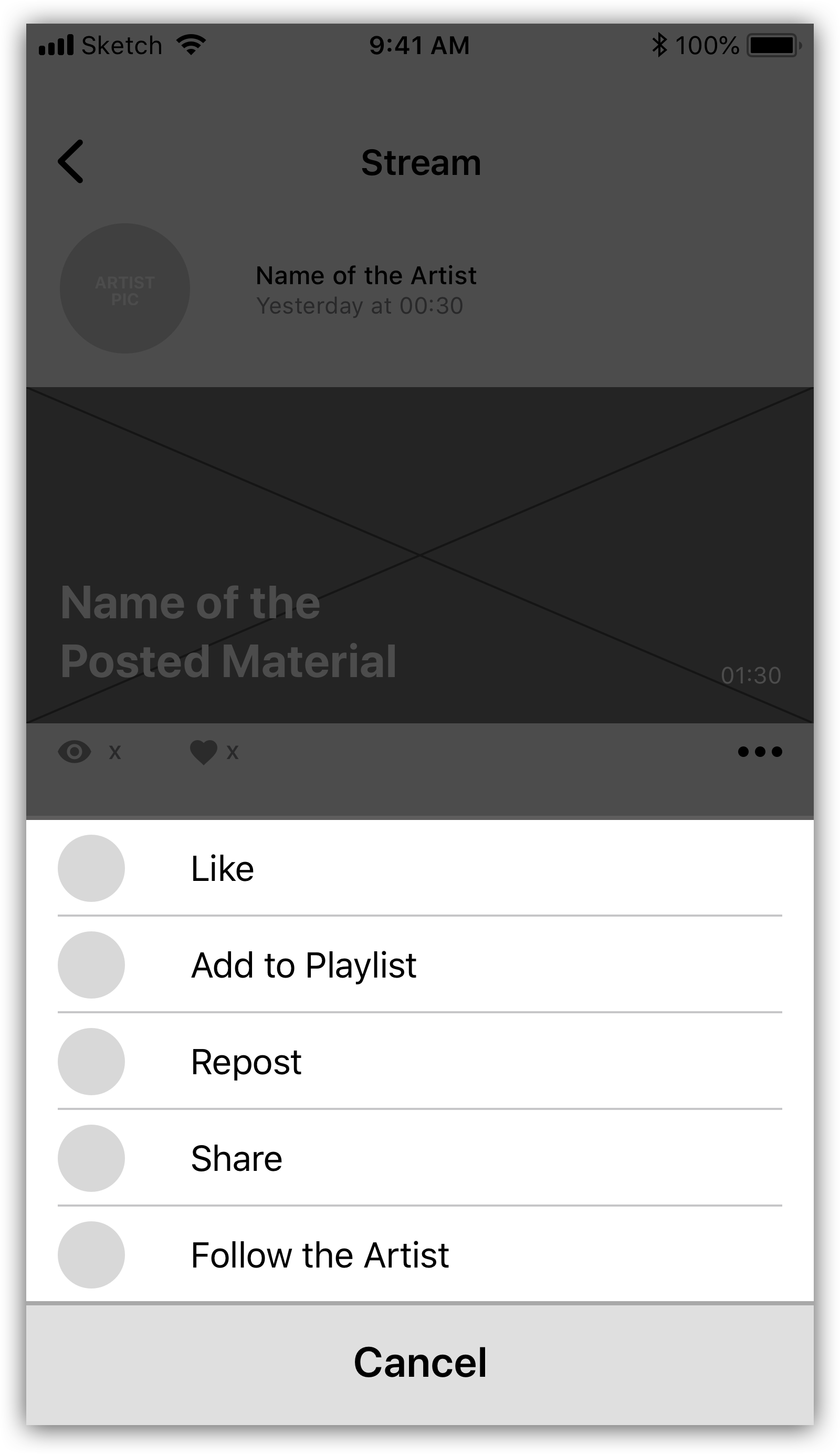Tap the Repost option

(246, 1062)
